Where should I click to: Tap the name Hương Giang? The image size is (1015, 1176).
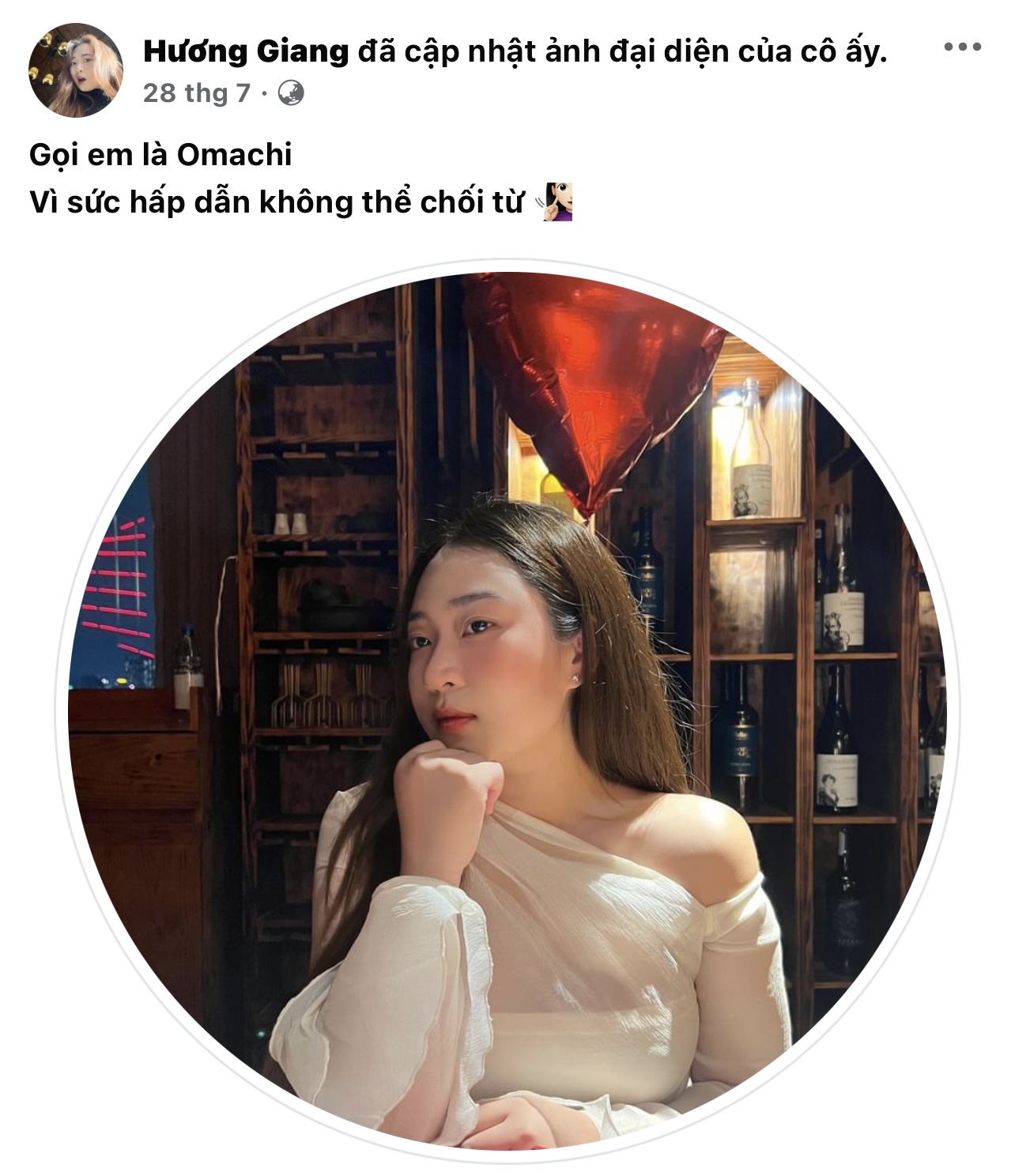pyautogui.click(x=246, y=51)
